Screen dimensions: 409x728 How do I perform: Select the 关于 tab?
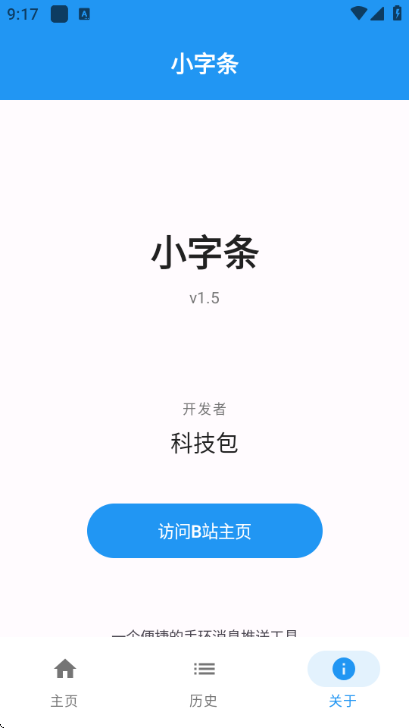(344, 682)
